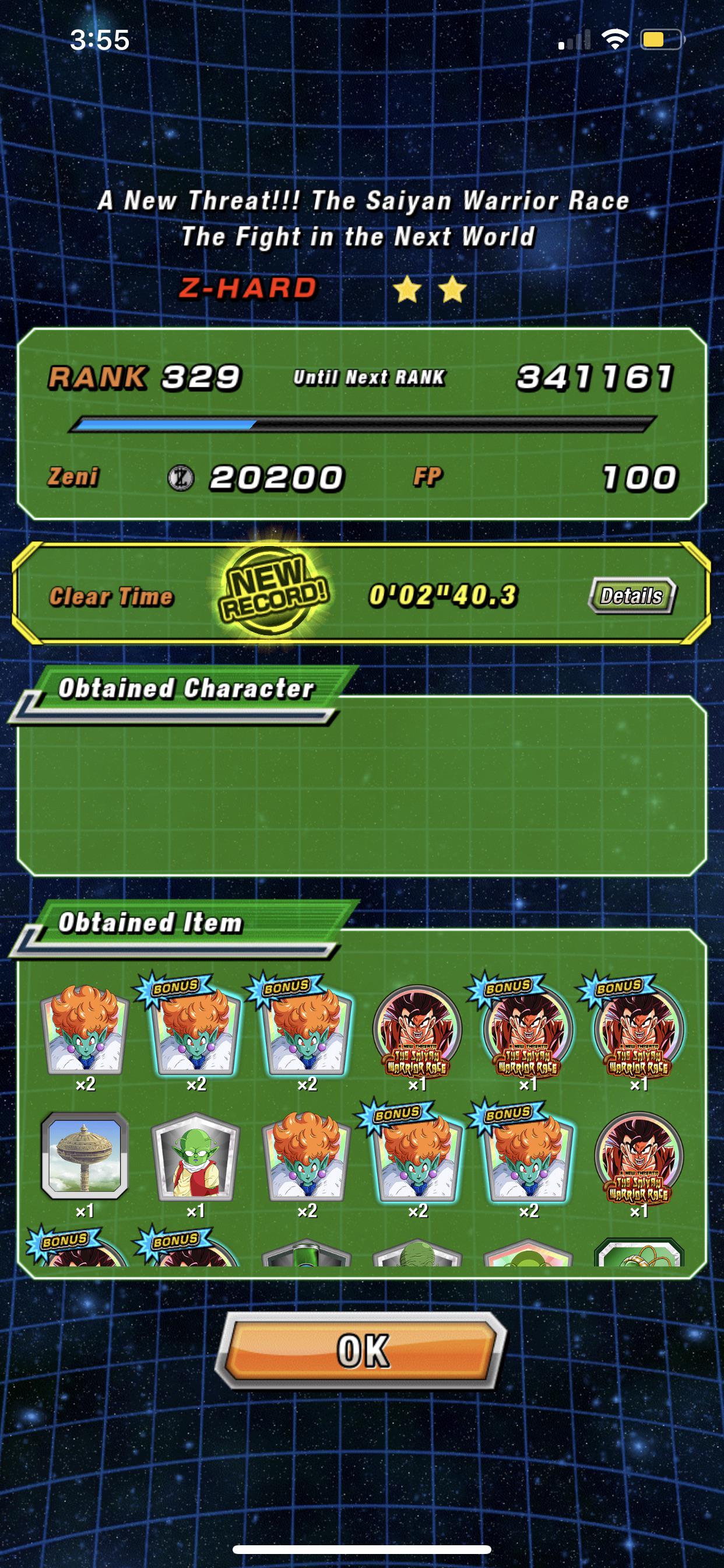Viewport: 724px width, 1568px height.
Task: Tap the NEW RECORD! badge
Action: point(275,593)
